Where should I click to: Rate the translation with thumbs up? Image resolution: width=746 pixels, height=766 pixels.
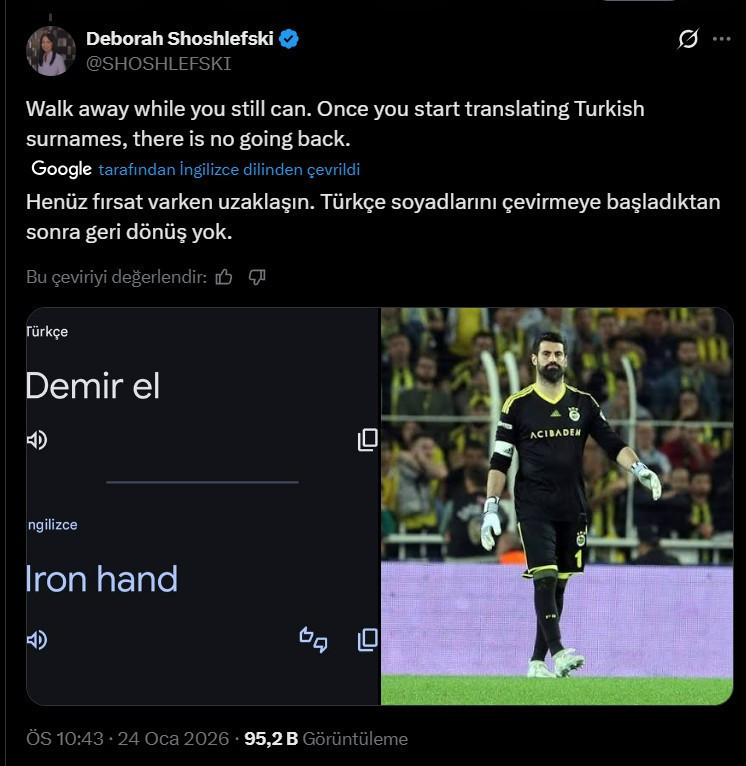[x=224, y=277]
